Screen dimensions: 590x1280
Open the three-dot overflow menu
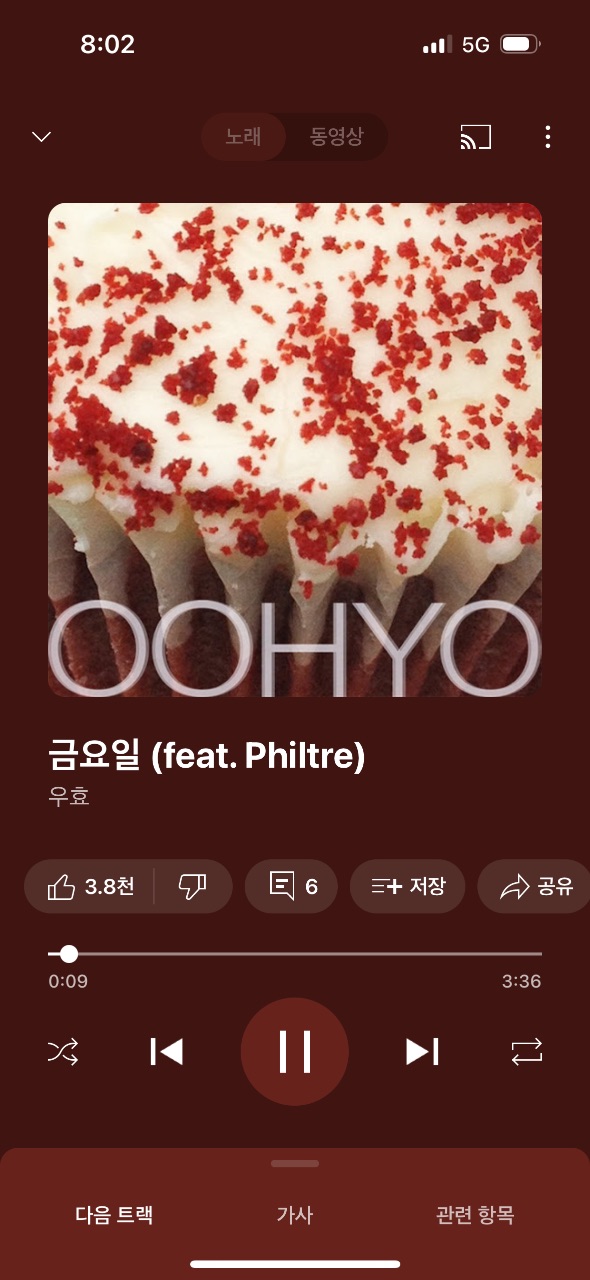click(x=547, y=137)
